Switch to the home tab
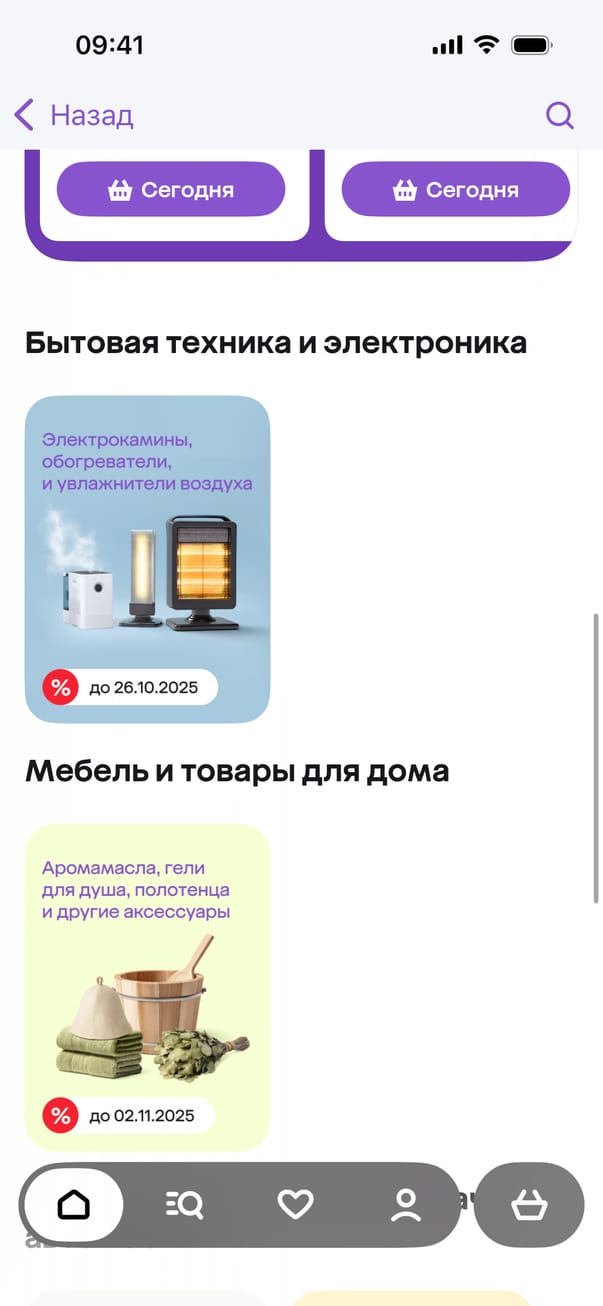The height and width of the screenshot is (1306, 603). [74, 1204]
